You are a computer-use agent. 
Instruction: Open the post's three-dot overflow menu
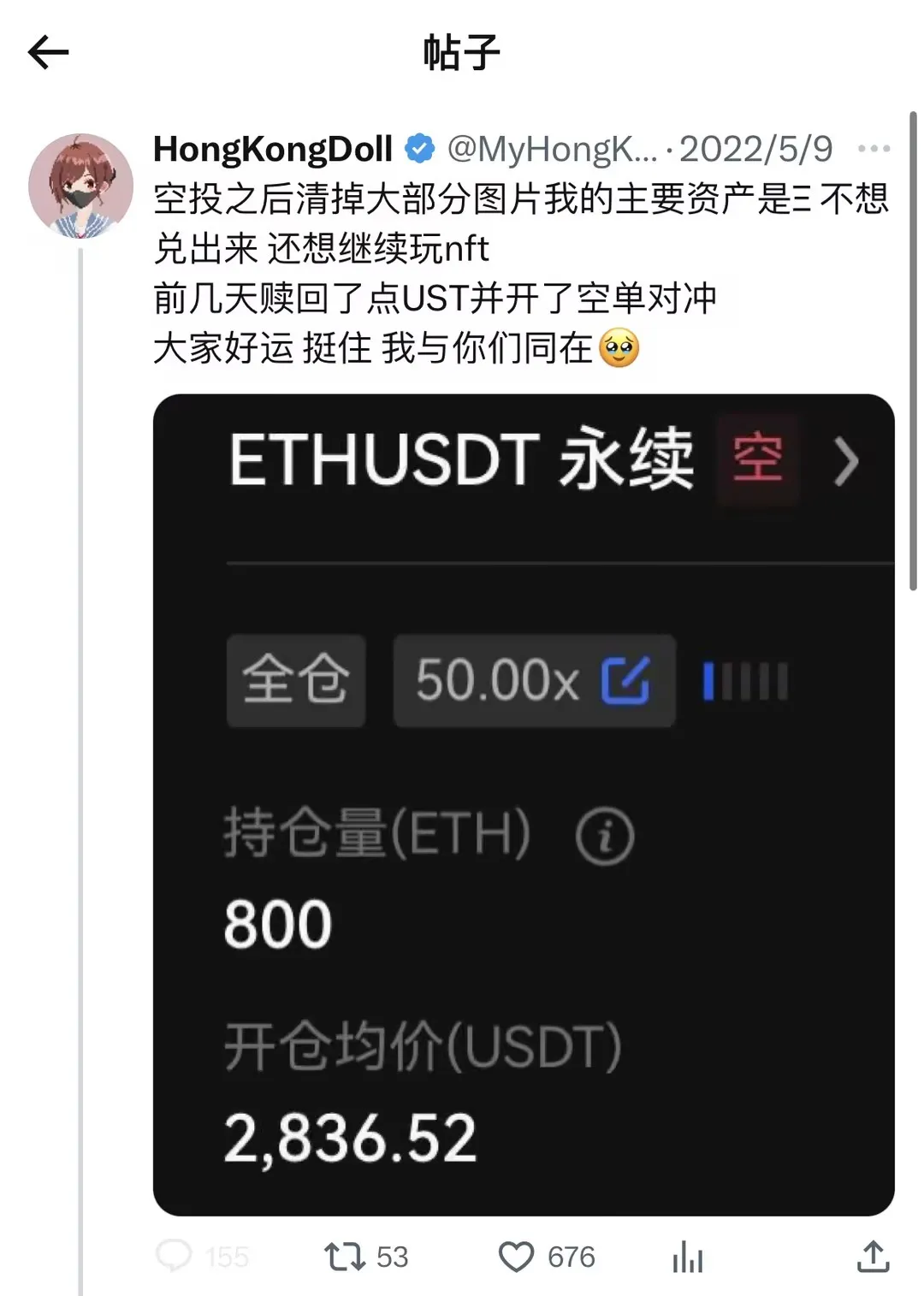coord(873,149)
